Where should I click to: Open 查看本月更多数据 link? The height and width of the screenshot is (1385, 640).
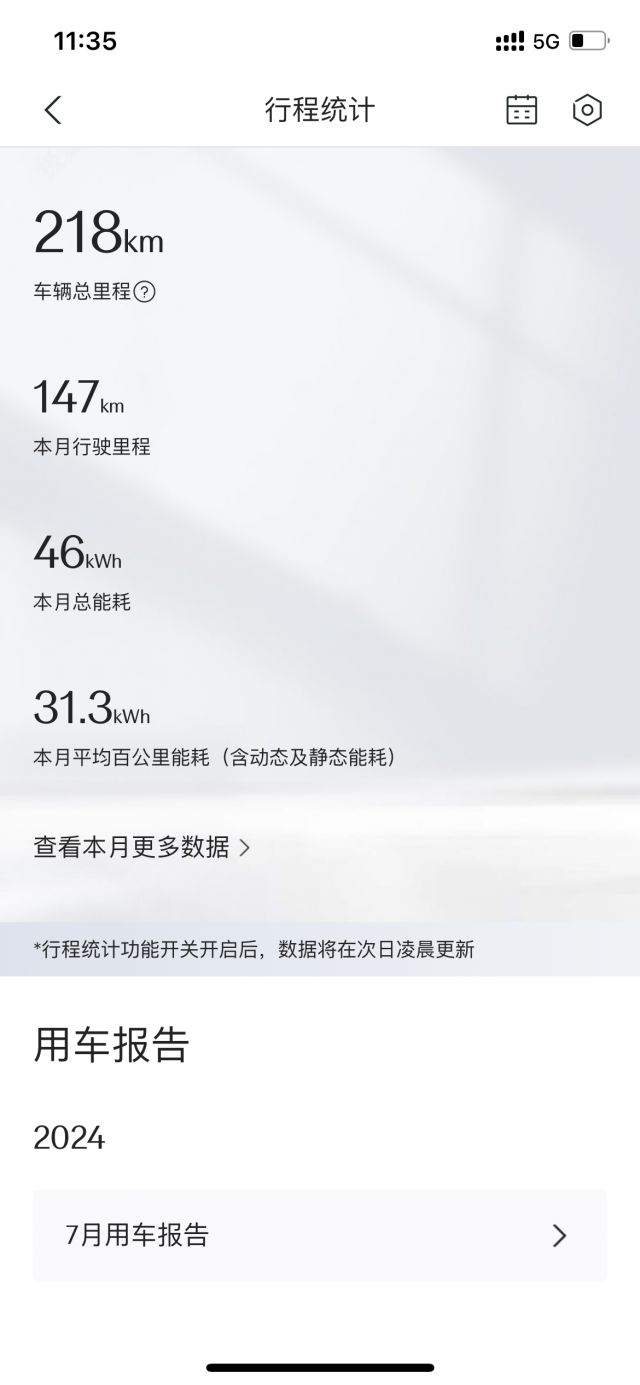[142, 847]
